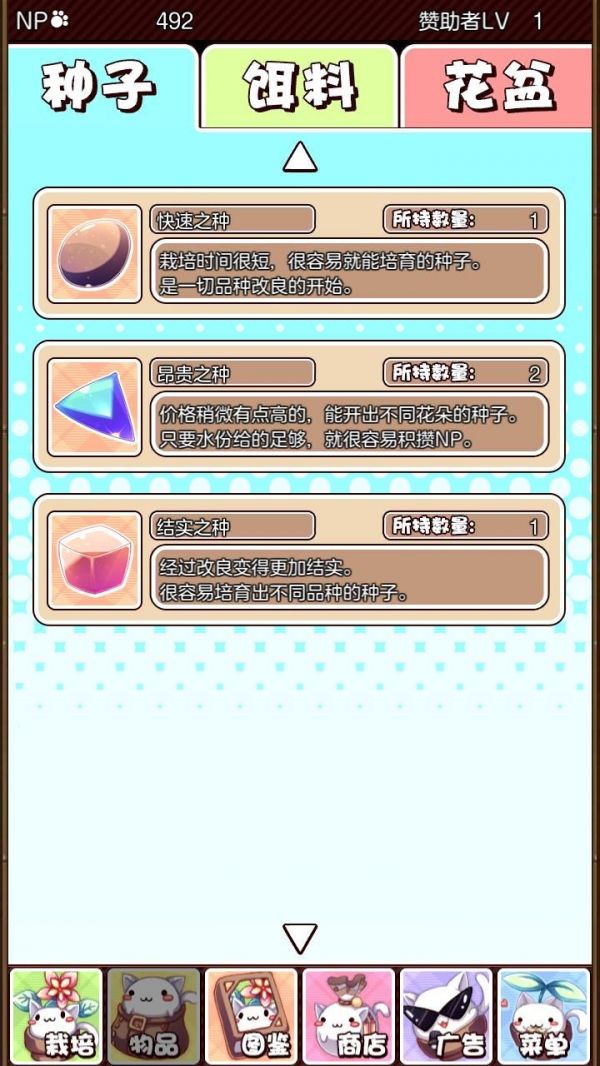Open the 菜单 menu
Screen dimensions: 600x1066
pos(544,1015)
